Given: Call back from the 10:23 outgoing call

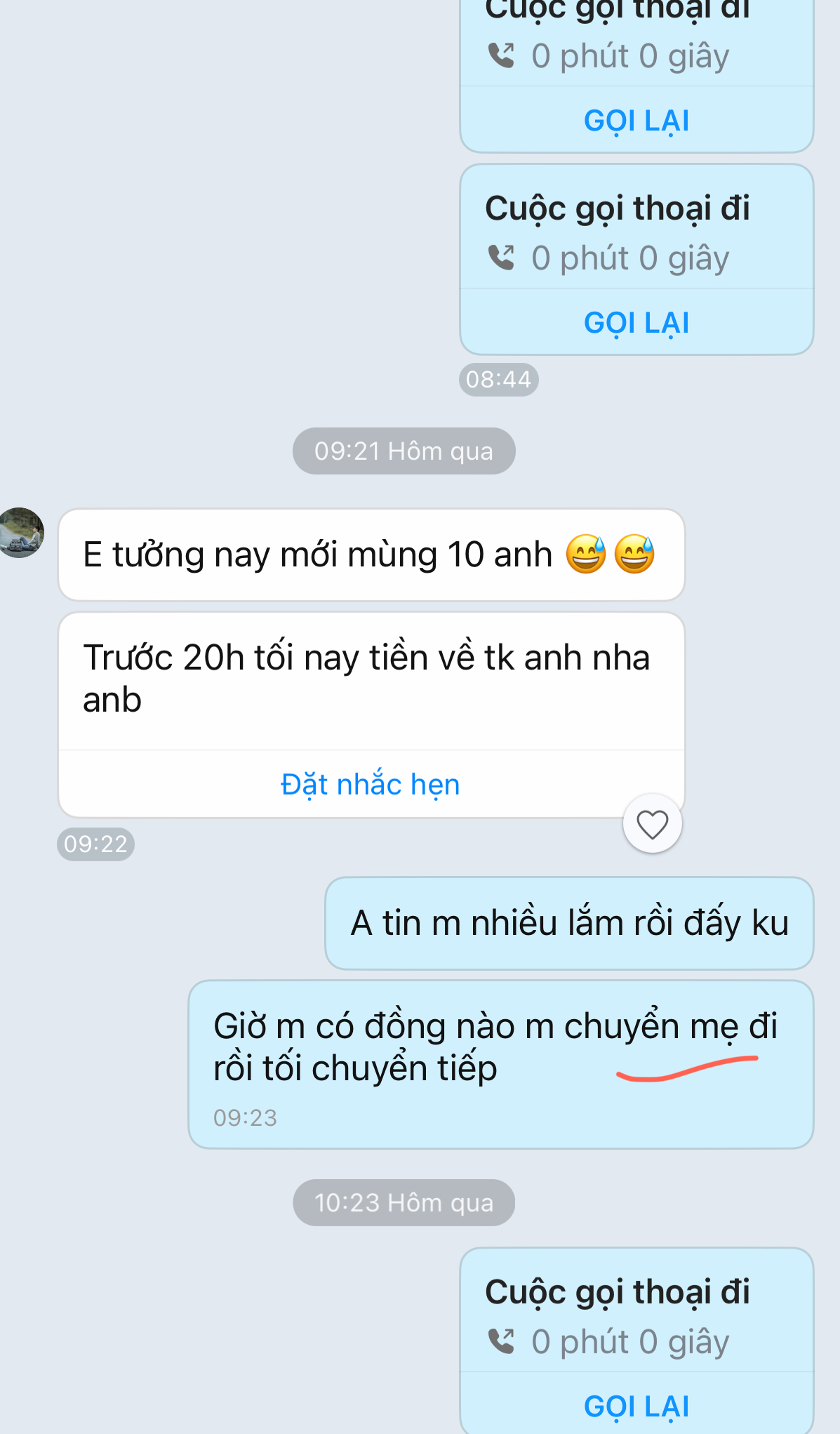Looking at the screenshot, I should tap(636, 1406).
